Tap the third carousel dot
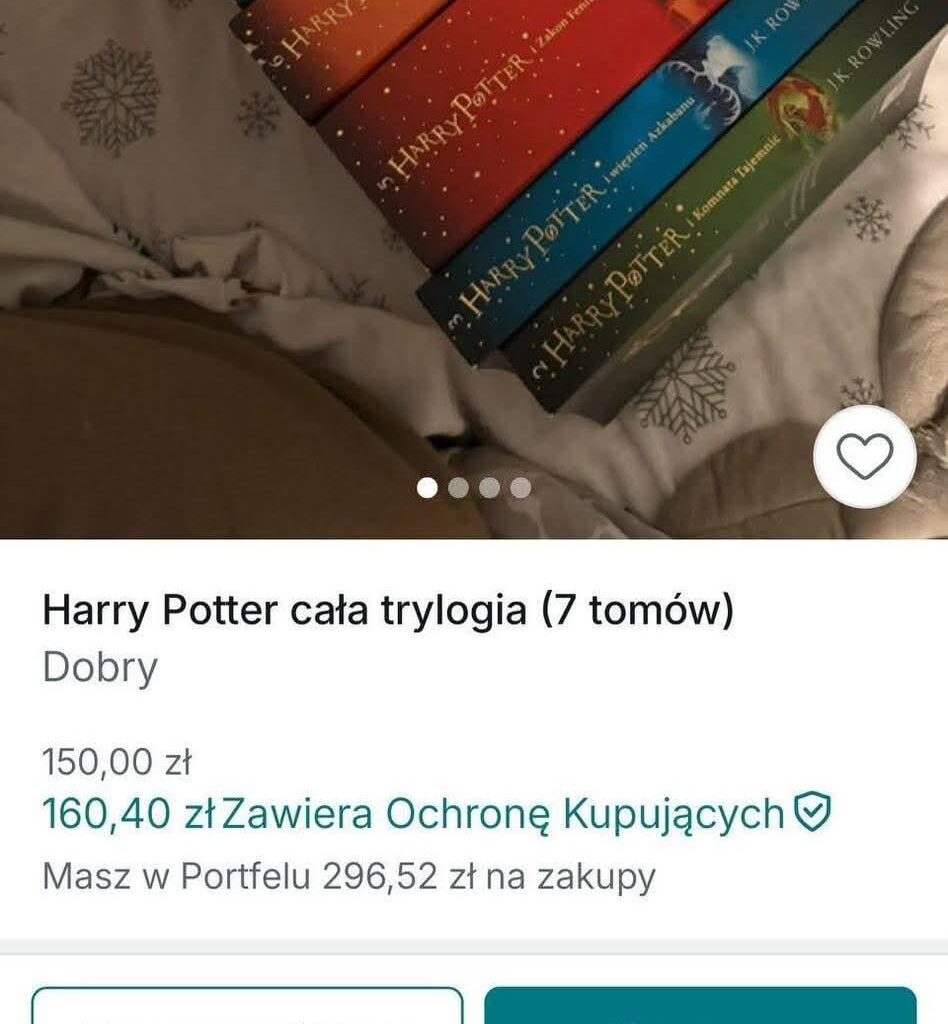 coord(490,489)
